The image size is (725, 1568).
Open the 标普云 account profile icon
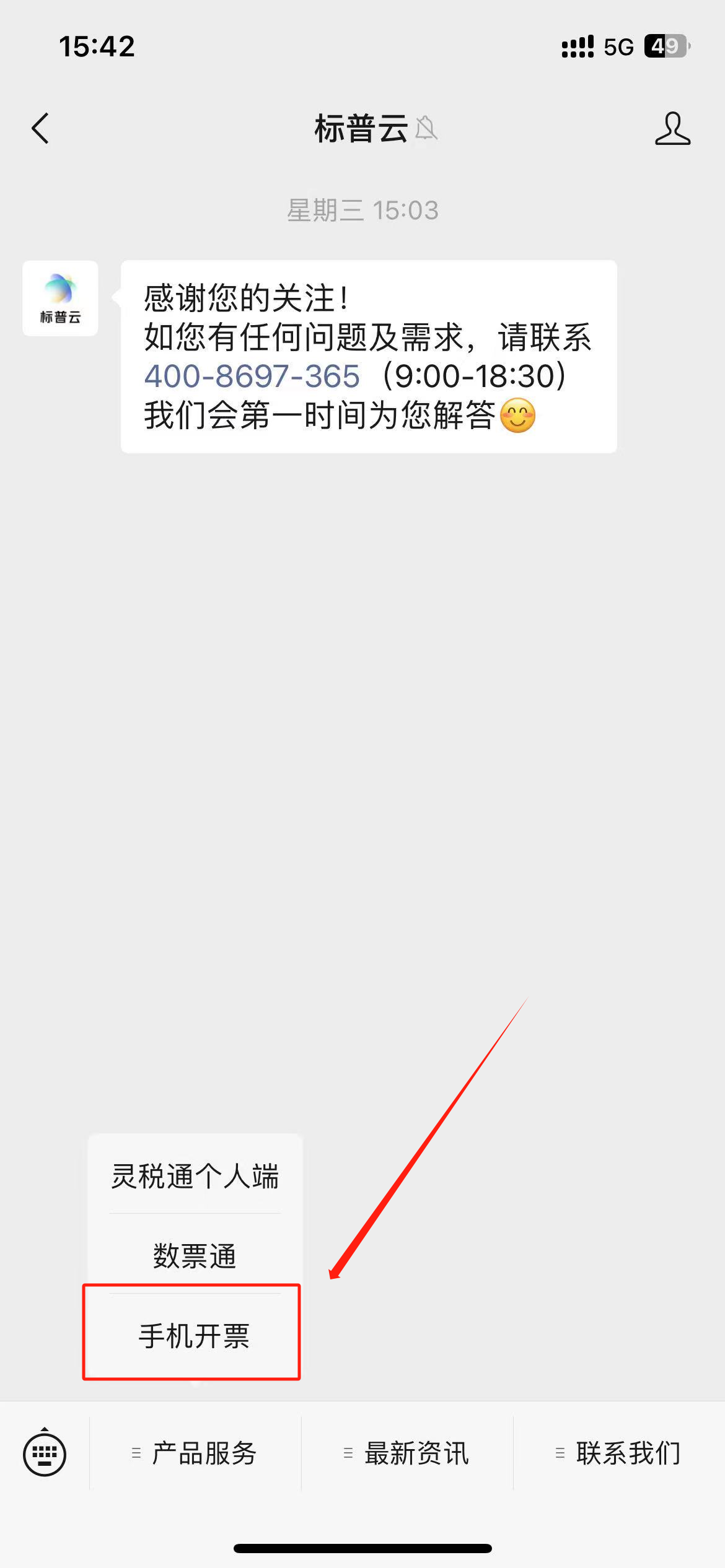point(672,129)
